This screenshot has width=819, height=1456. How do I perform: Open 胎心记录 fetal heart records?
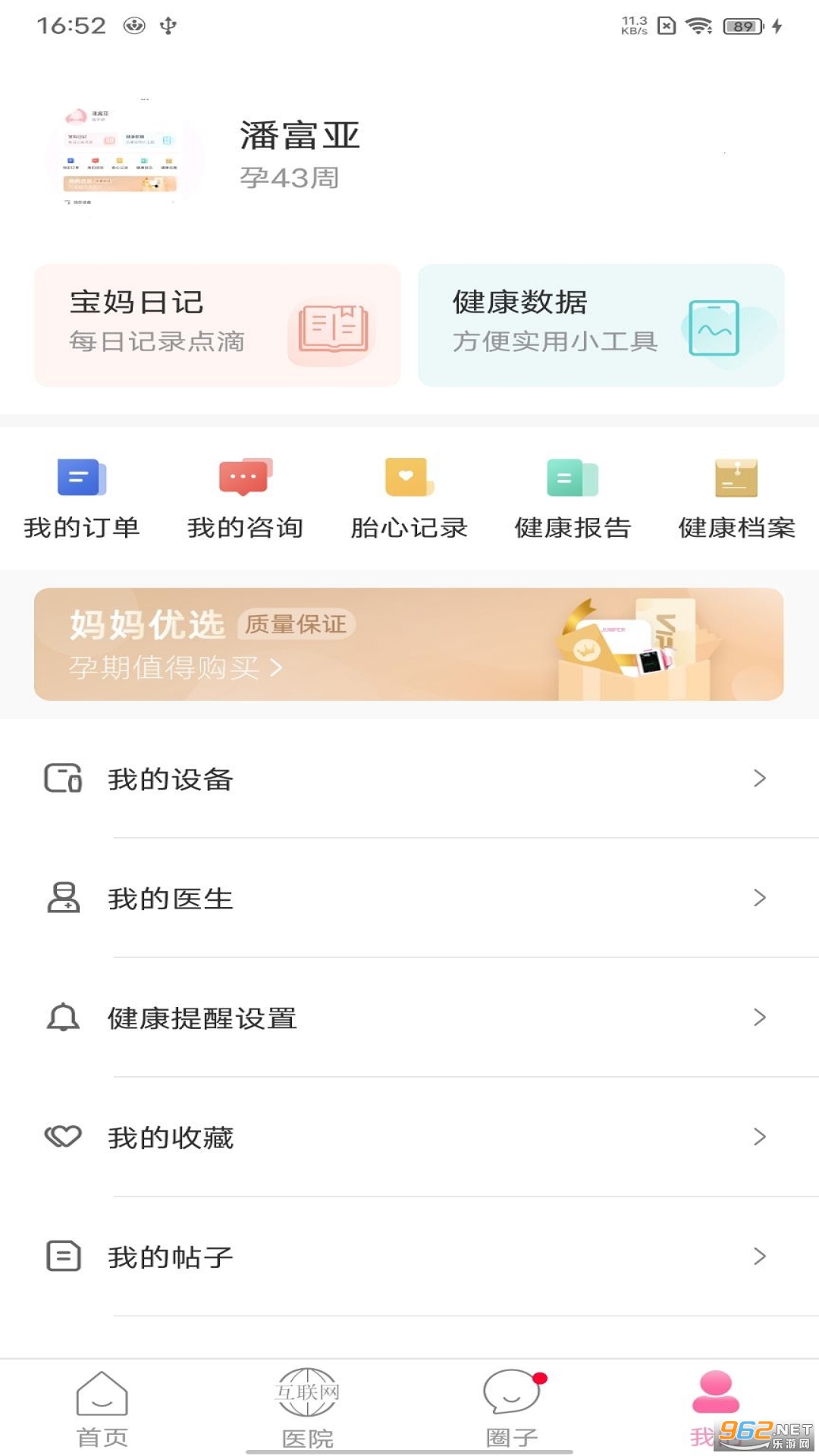click(409, 497)
